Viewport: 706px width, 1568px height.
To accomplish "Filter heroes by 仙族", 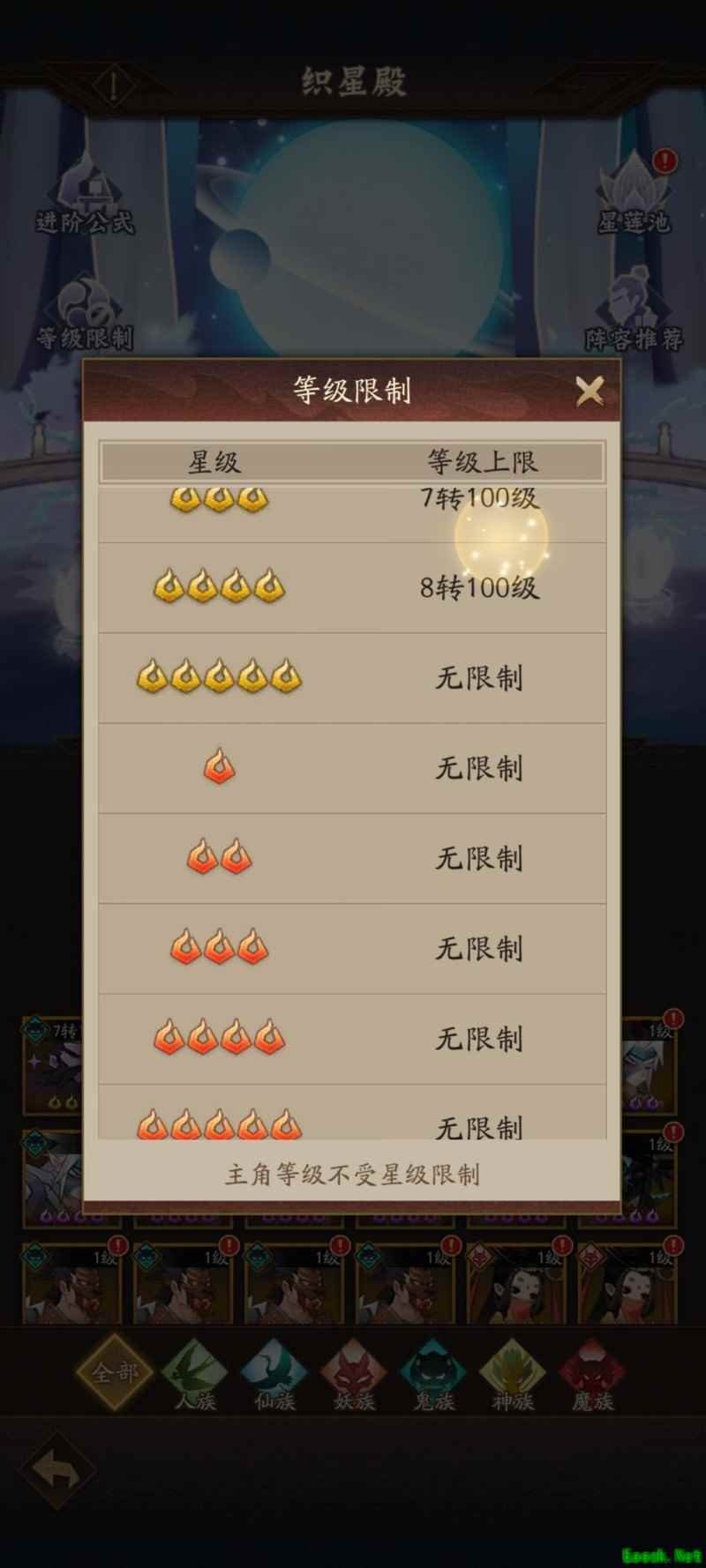I will pos(274,1376).
